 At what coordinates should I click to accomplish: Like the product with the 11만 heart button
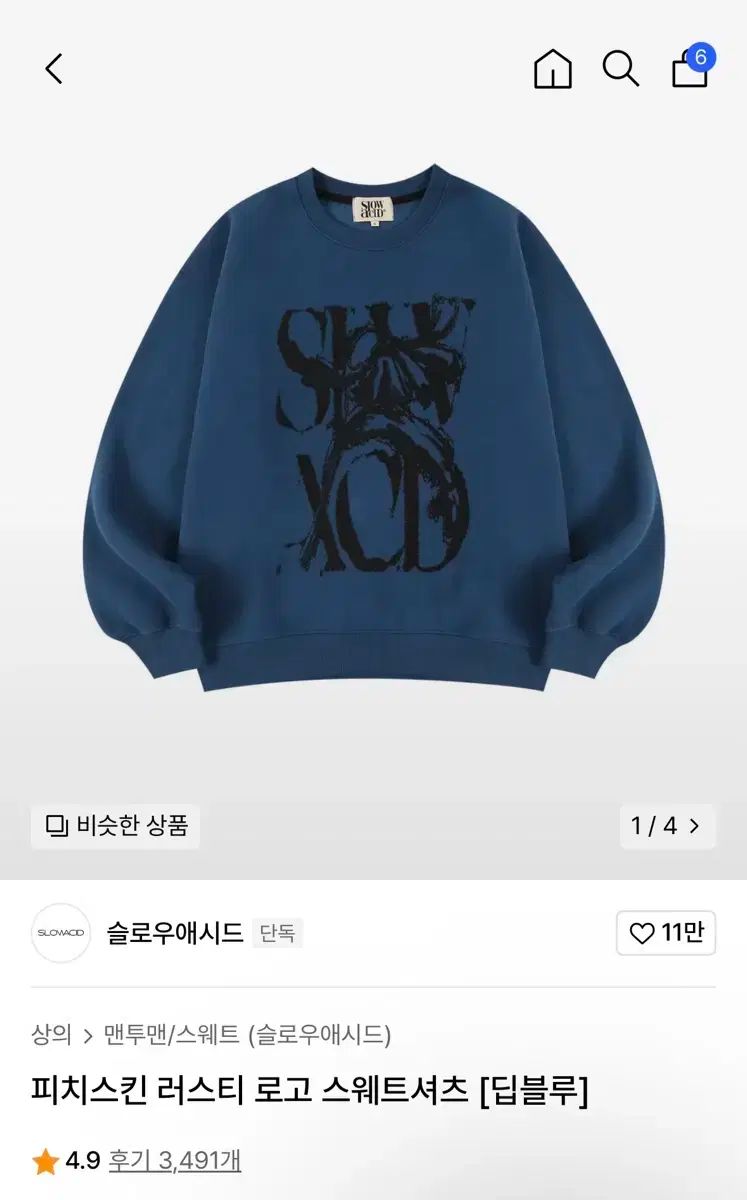pos(666,933)
